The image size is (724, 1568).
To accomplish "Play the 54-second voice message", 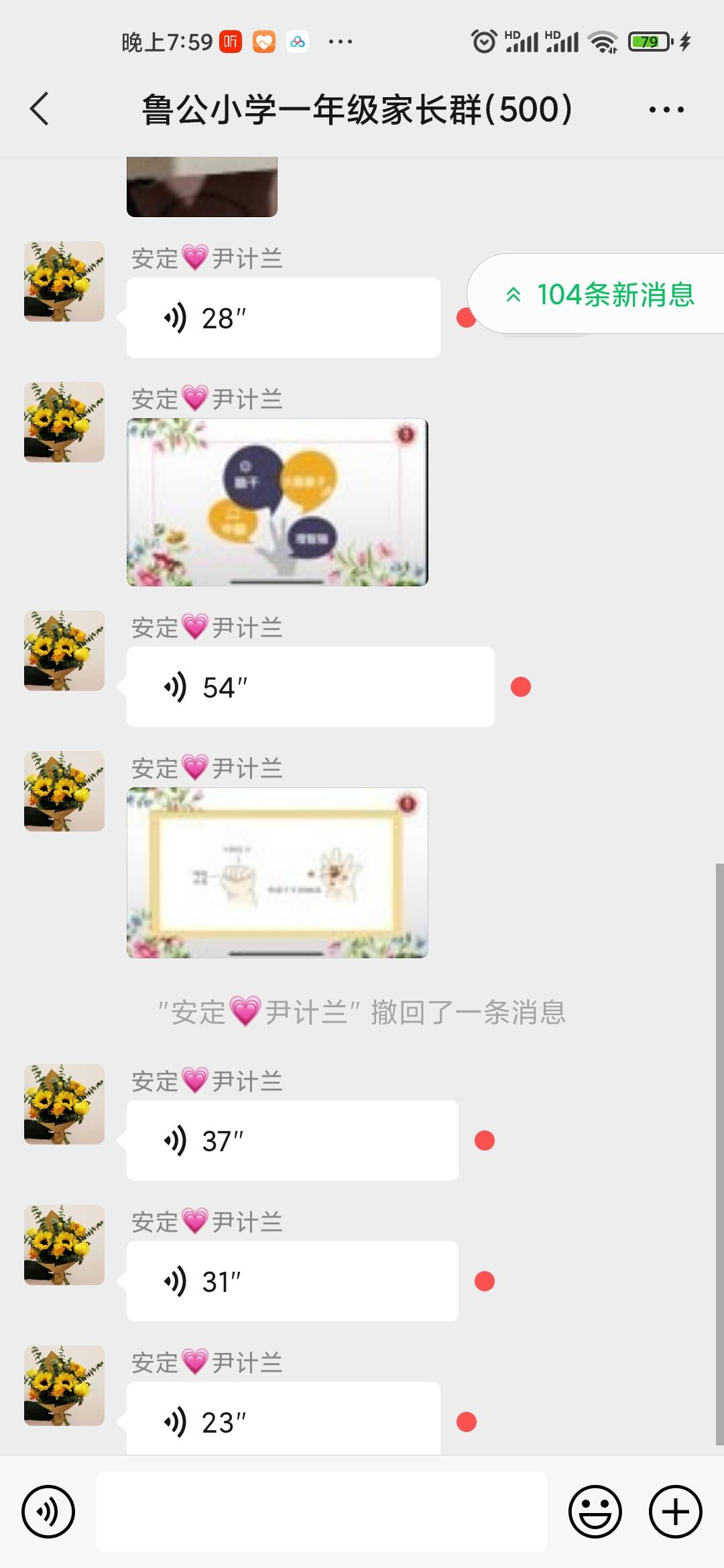I will [x=310, y=687].
